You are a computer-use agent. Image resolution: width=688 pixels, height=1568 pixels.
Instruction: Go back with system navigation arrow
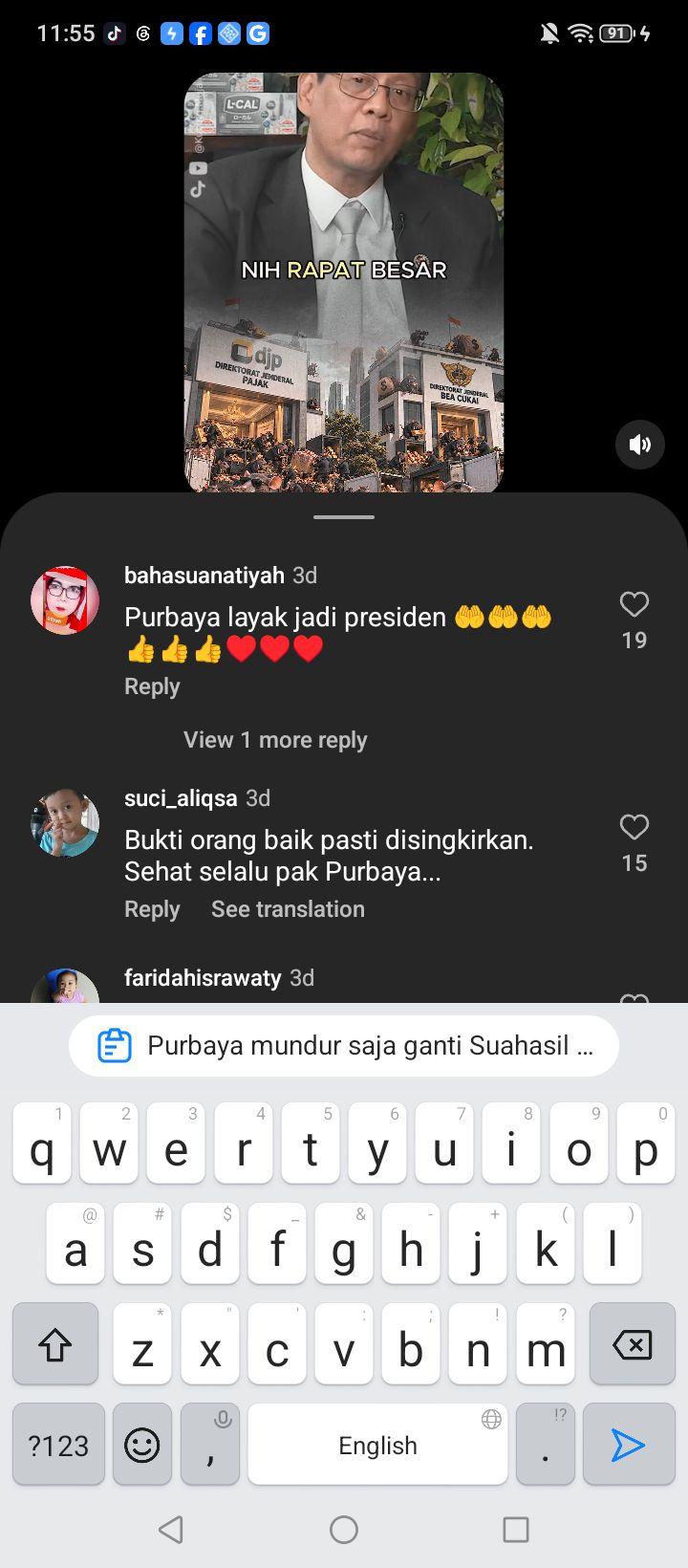point(171,1530)
